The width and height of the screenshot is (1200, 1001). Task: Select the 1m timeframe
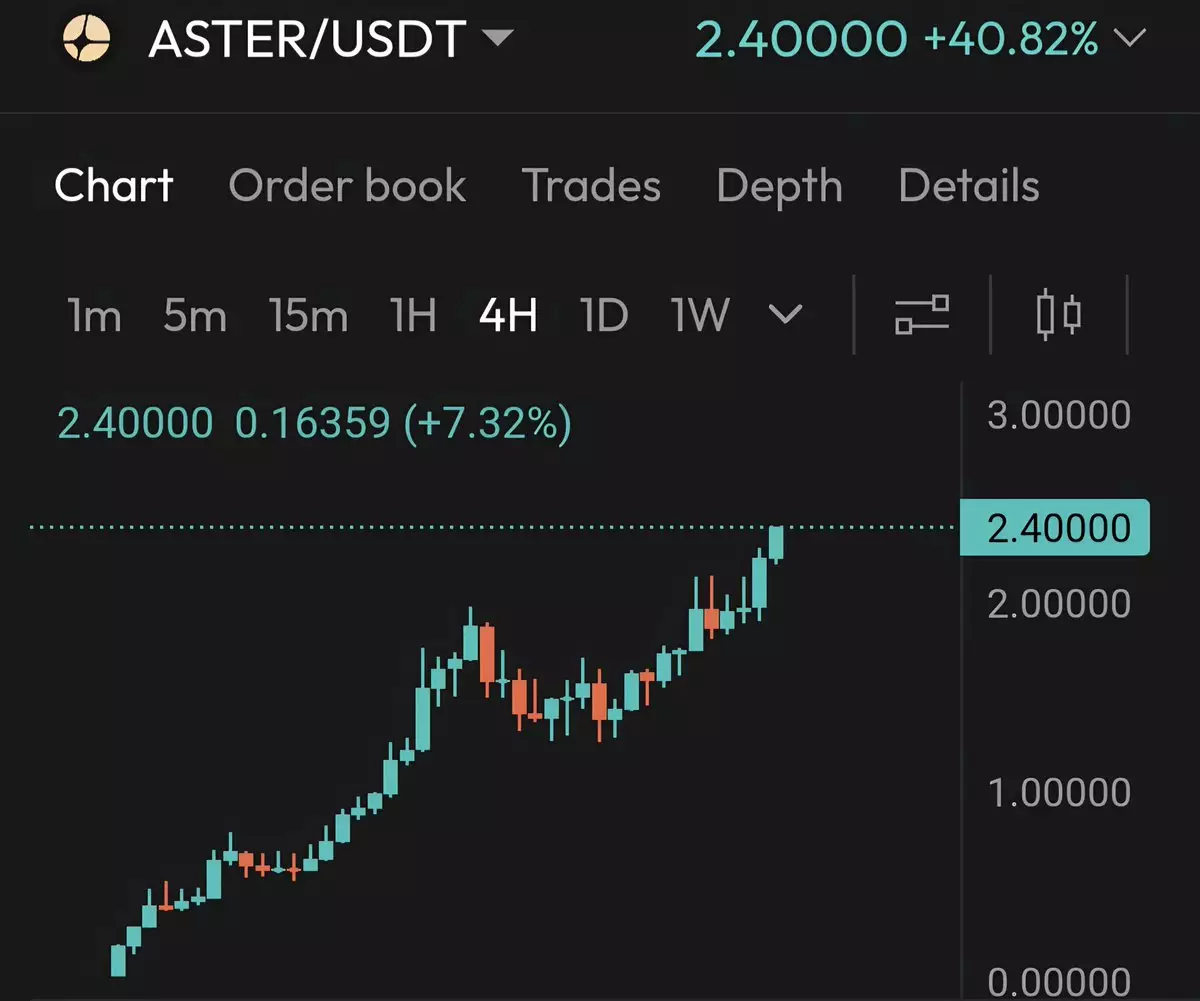[x=94, y=316]
